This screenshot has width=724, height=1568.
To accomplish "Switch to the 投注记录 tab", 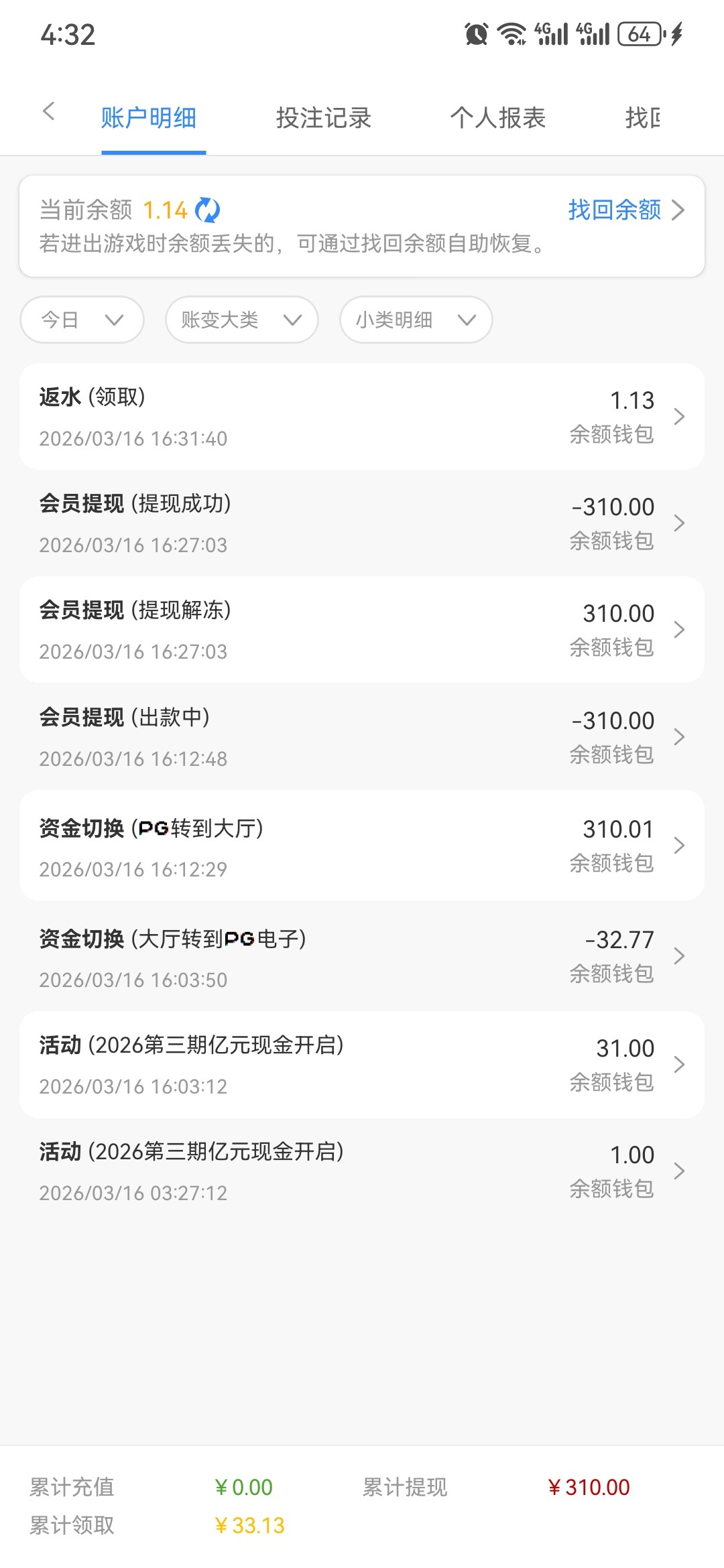I will (323, 118).
